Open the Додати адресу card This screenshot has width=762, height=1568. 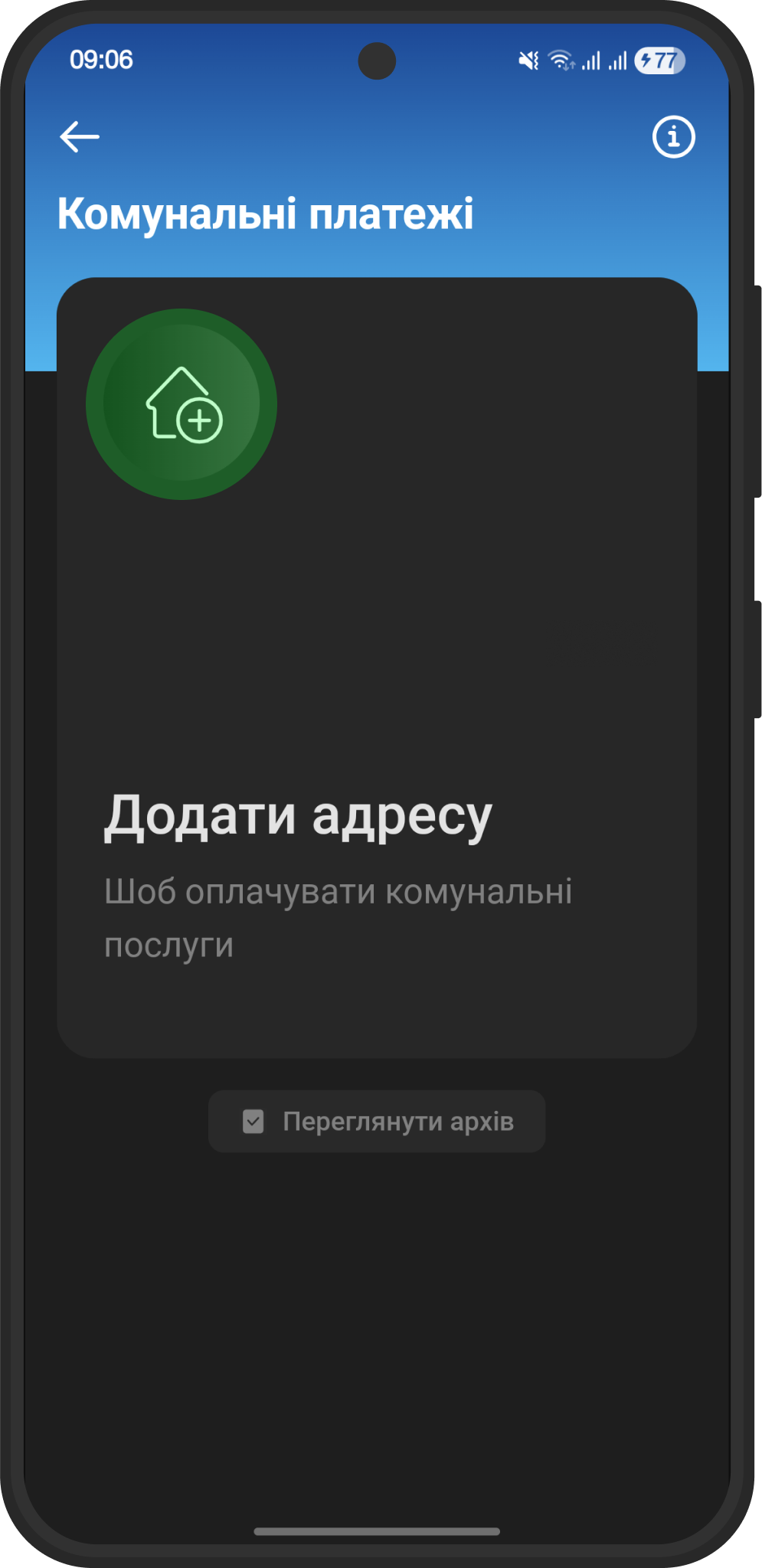coord(376,667)
